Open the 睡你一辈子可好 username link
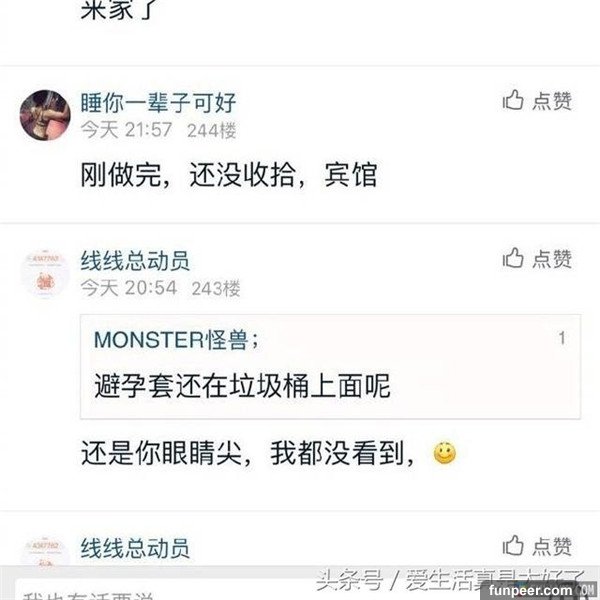Screen dimensions: 600x600 point(158,102)
